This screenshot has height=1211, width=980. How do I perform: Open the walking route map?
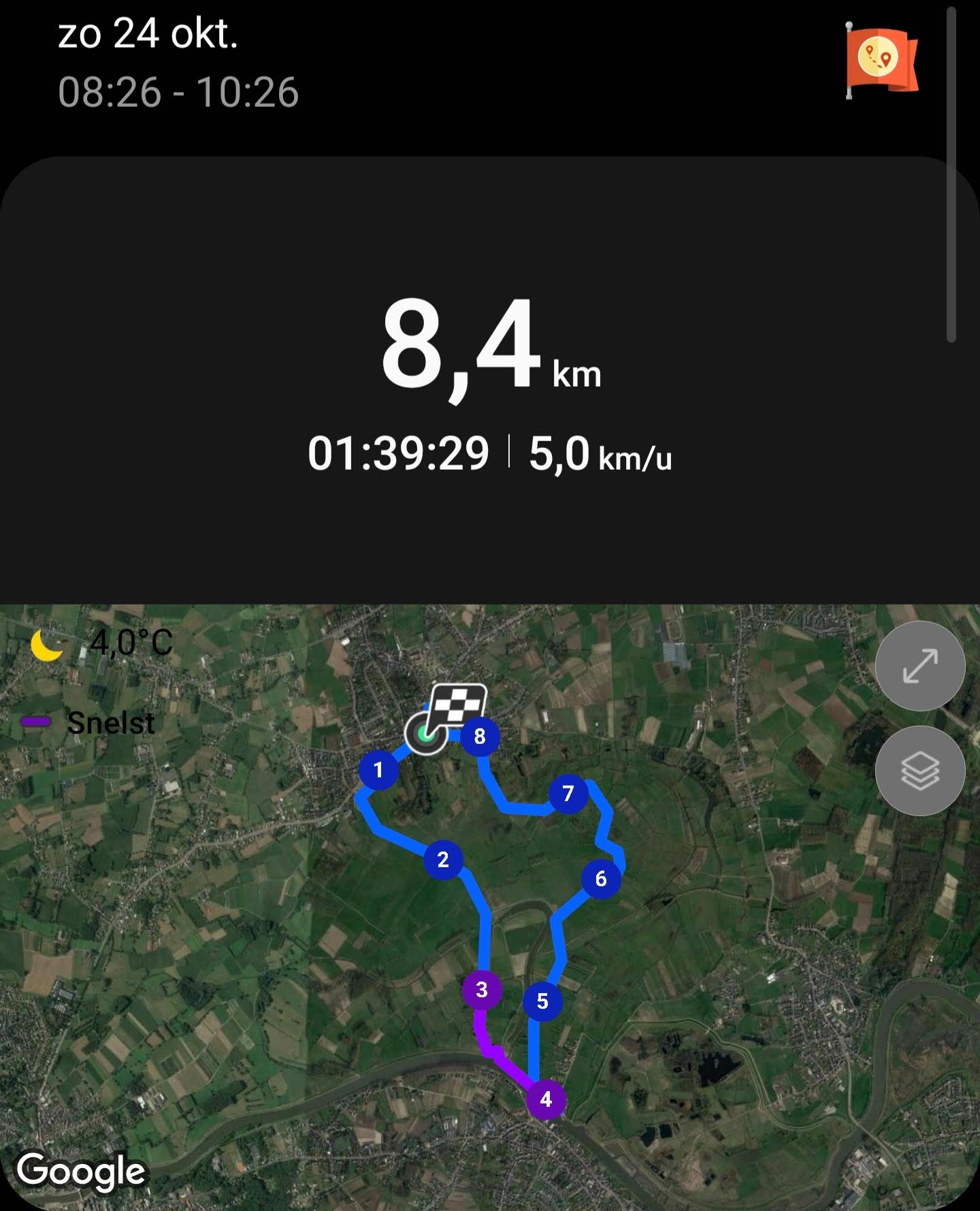(881, 61)
